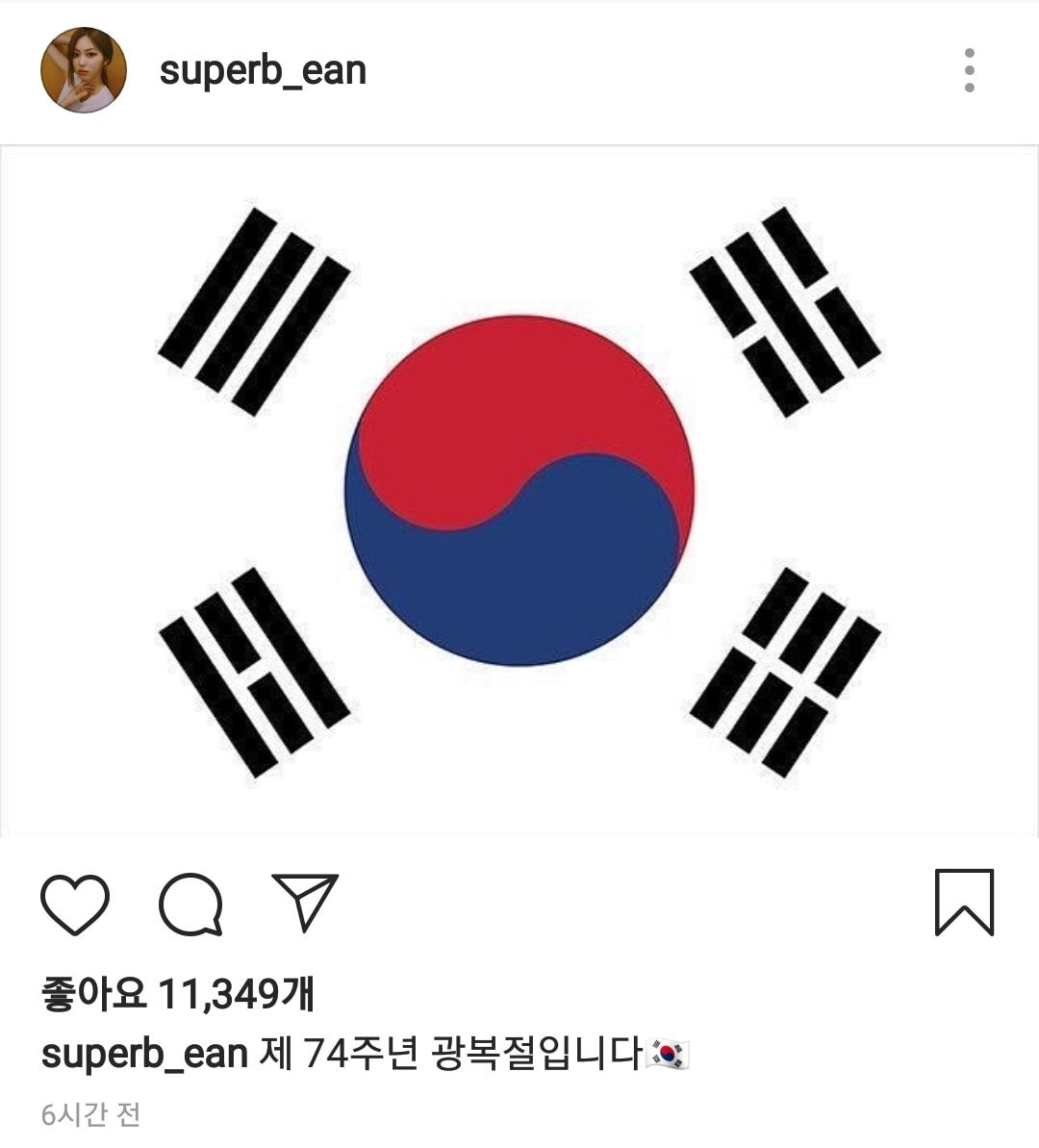Bookmark this flag post
Screen dimensions: 1039x1148
tap(964, 902)
